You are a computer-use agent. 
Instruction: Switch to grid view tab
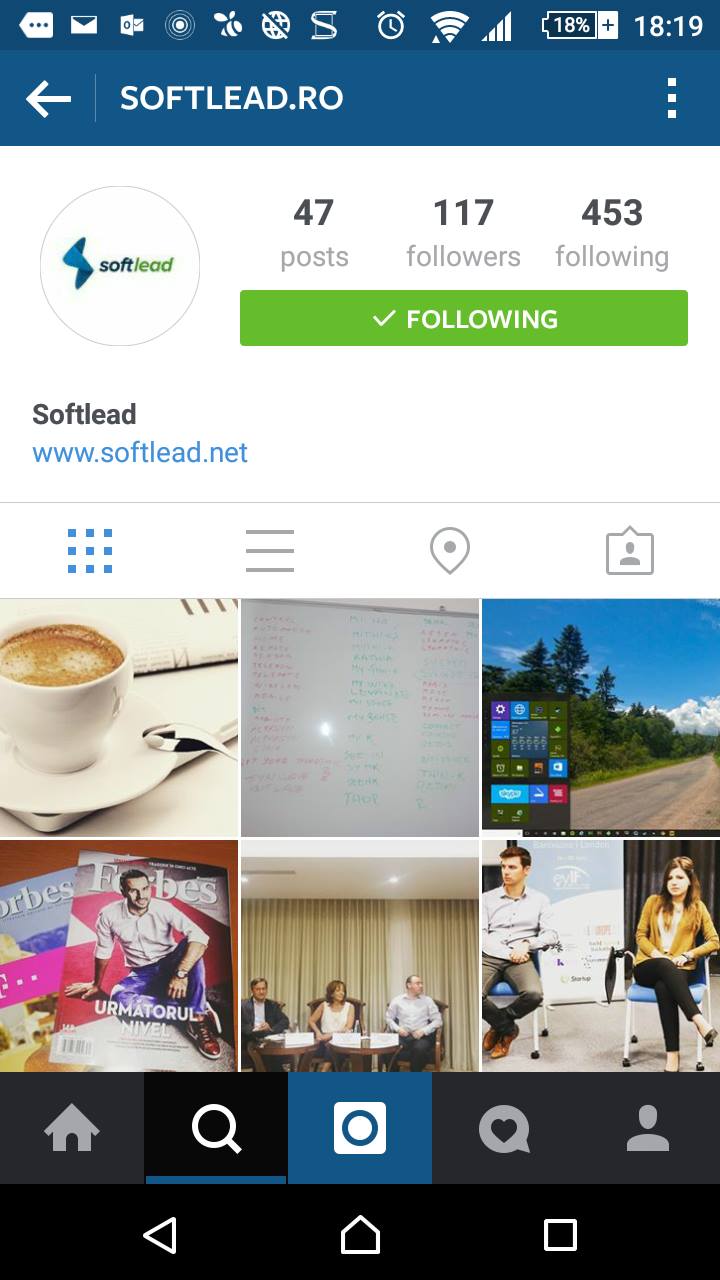pos(90,551)
